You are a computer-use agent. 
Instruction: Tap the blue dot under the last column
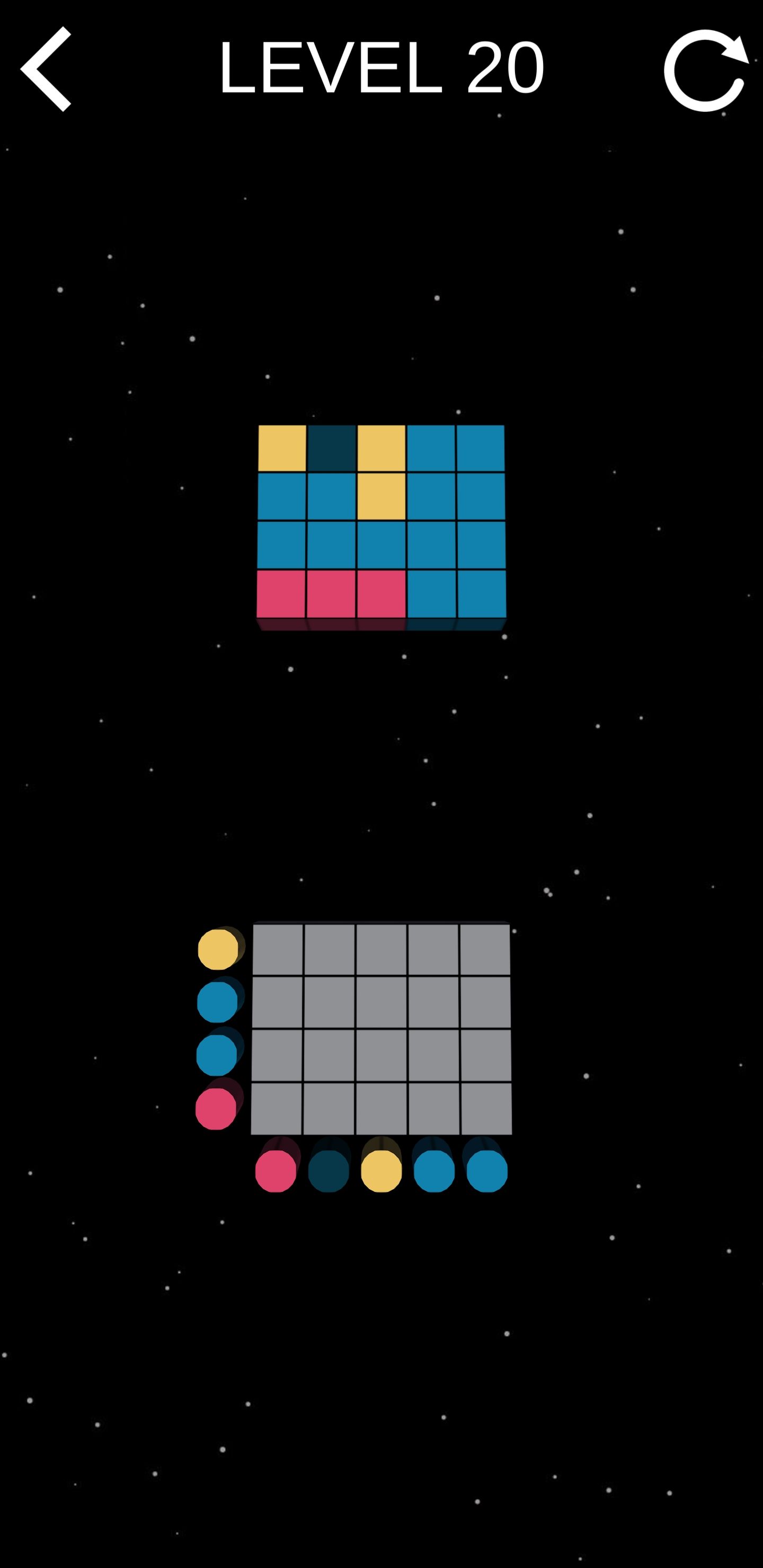coord(487,1171)
